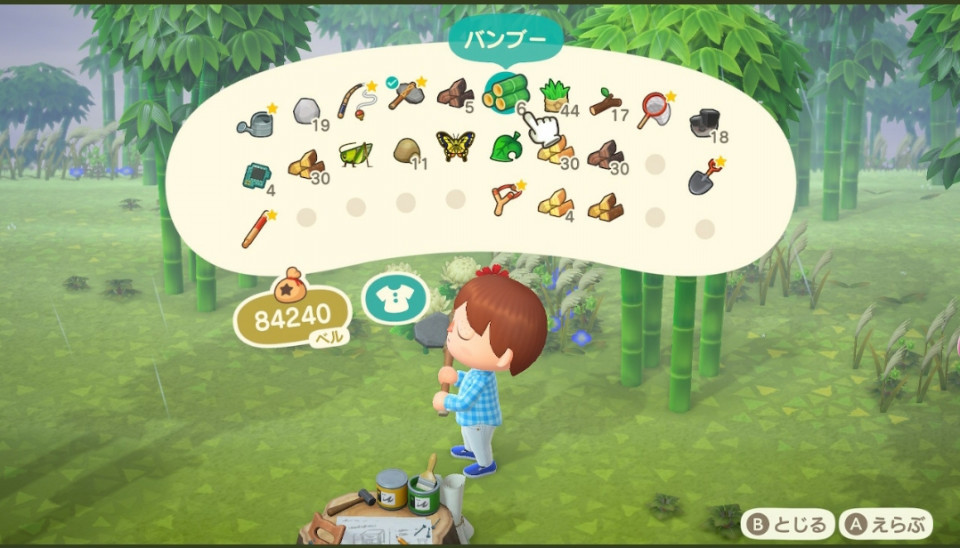Viewport: 960px width, 548px height.
Task: Open the clothing shirt button
Action: point(395,299)
